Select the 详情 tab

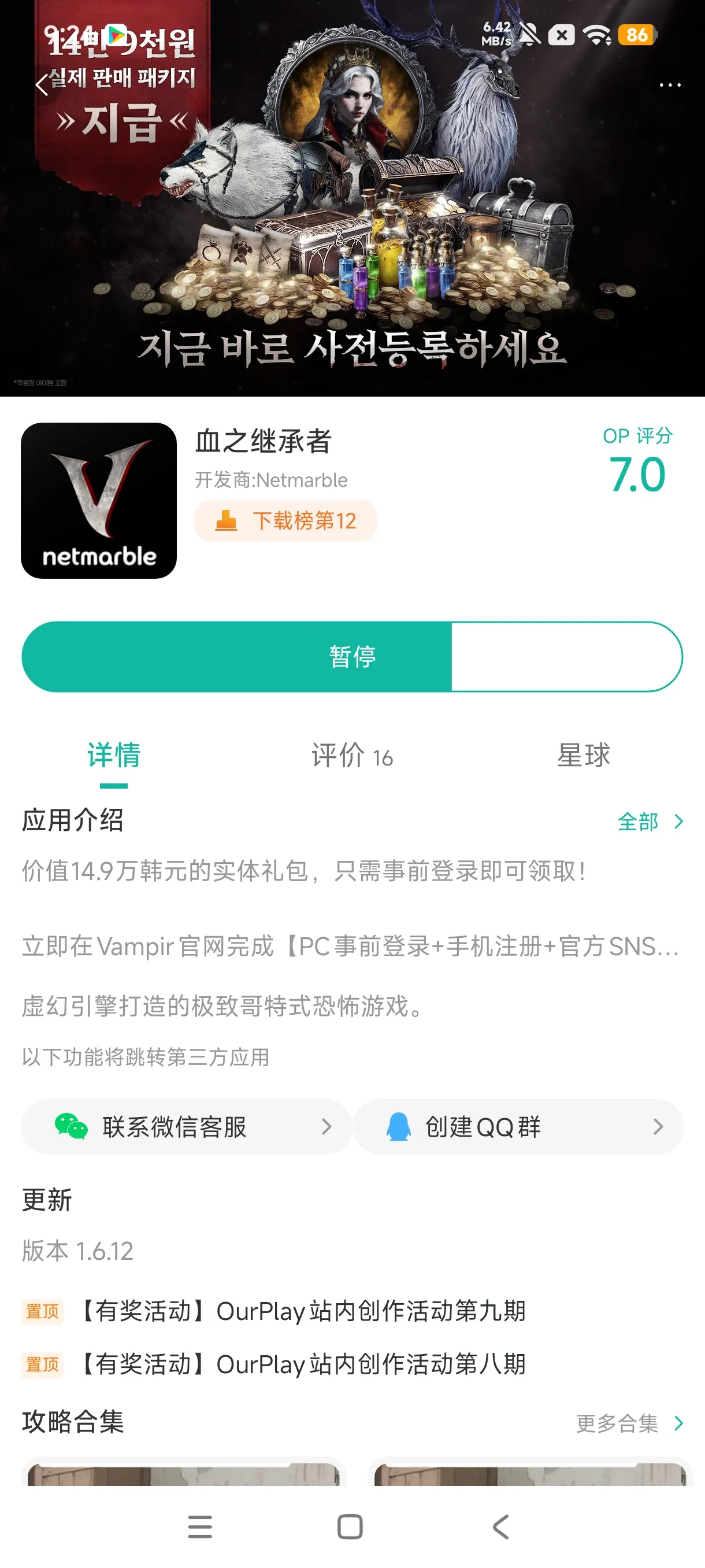point(113,757)
